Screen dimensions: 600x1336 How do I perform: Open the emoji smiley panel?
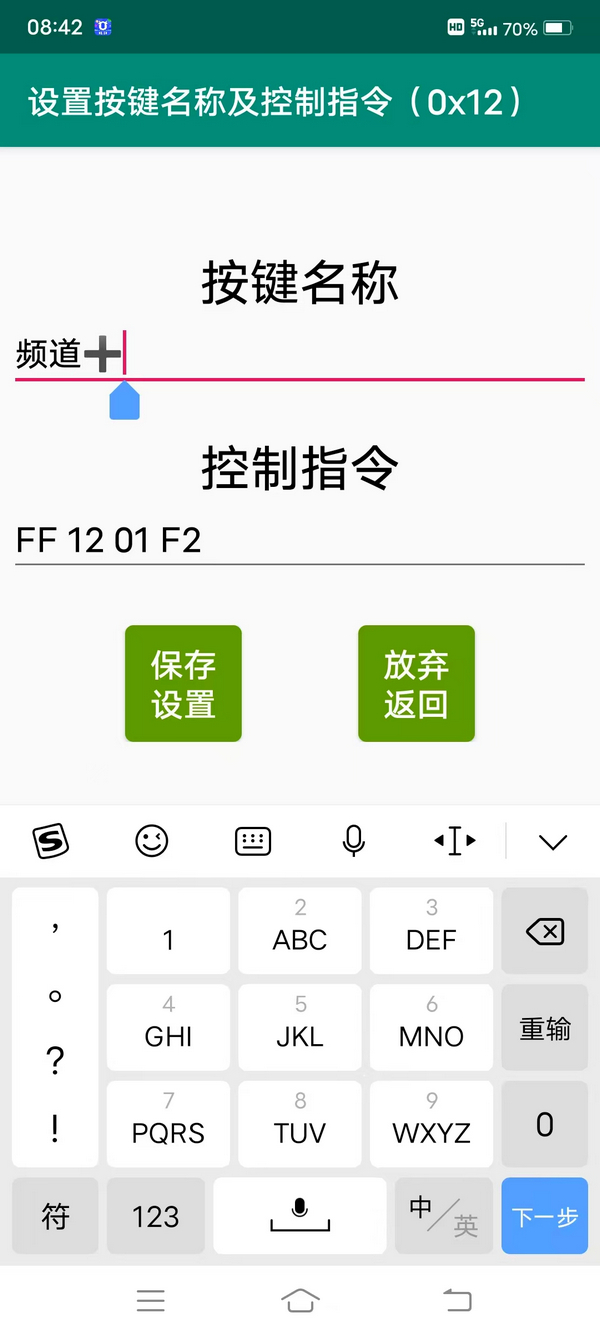click(x=152, y=841)
